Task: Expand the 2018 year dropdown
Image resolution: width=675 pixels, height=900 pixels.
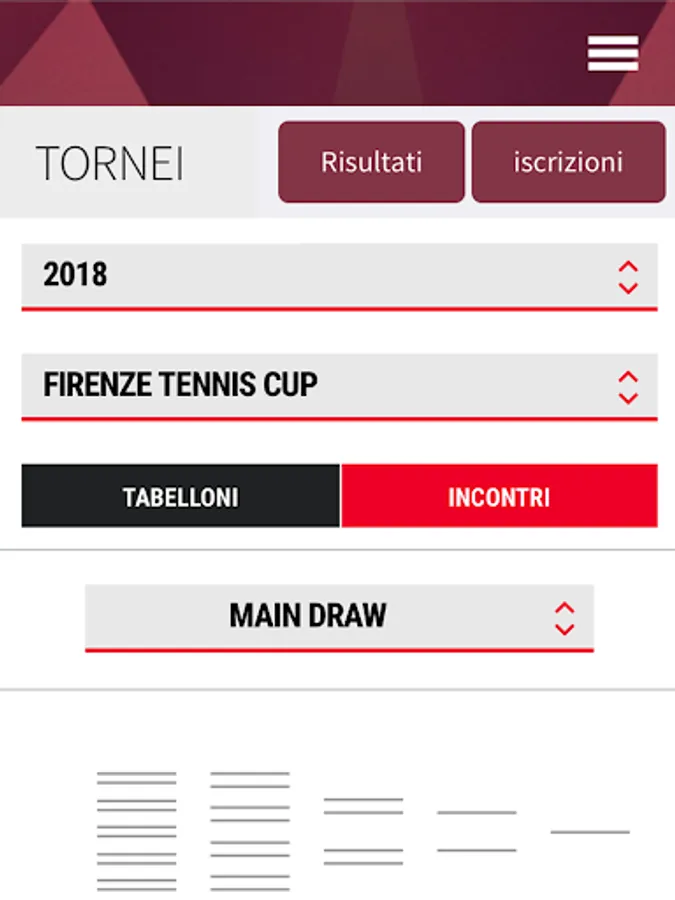Action: click(x=339, y=275)
